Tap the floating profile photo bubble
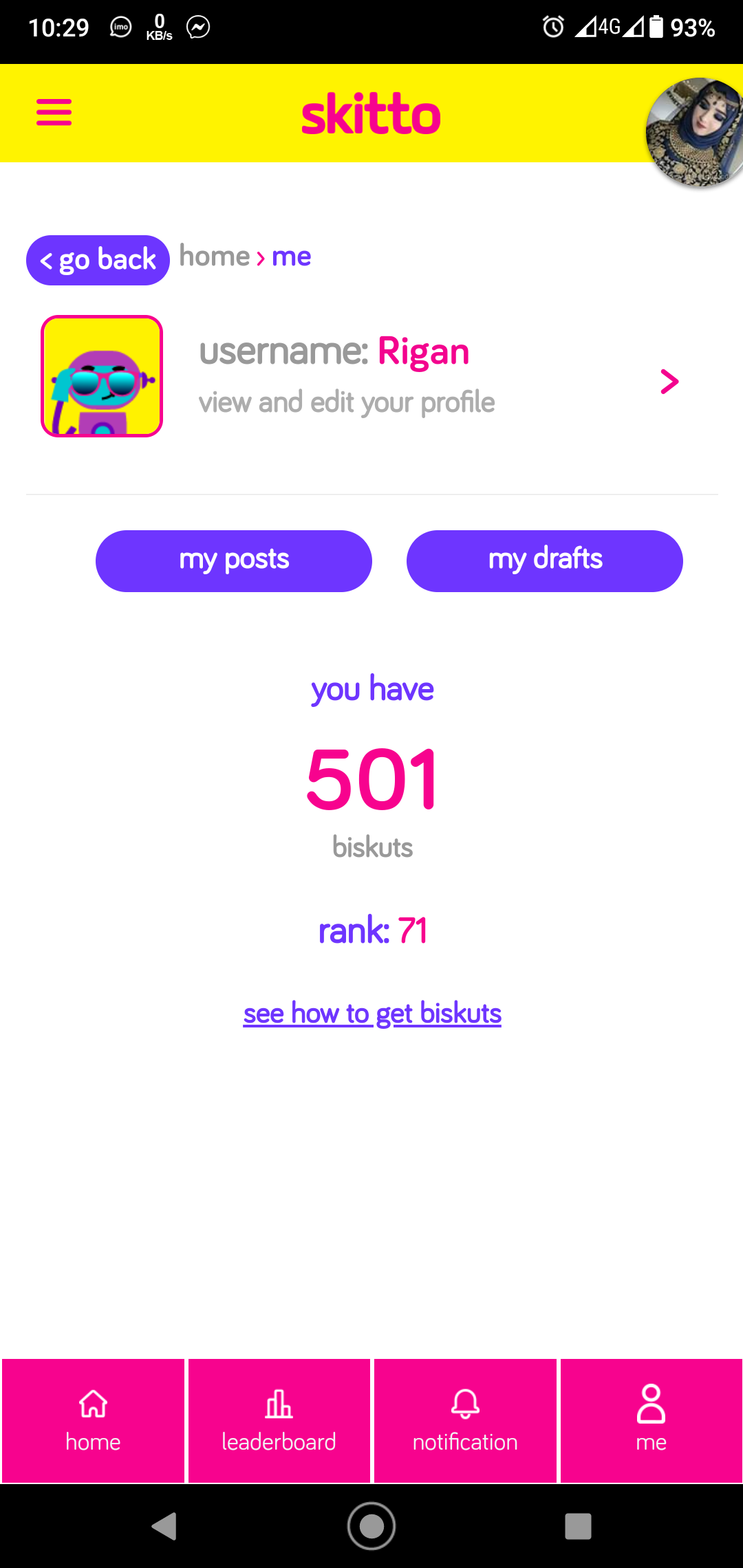This screenshot has height=1568, width=743. point(695,132)
